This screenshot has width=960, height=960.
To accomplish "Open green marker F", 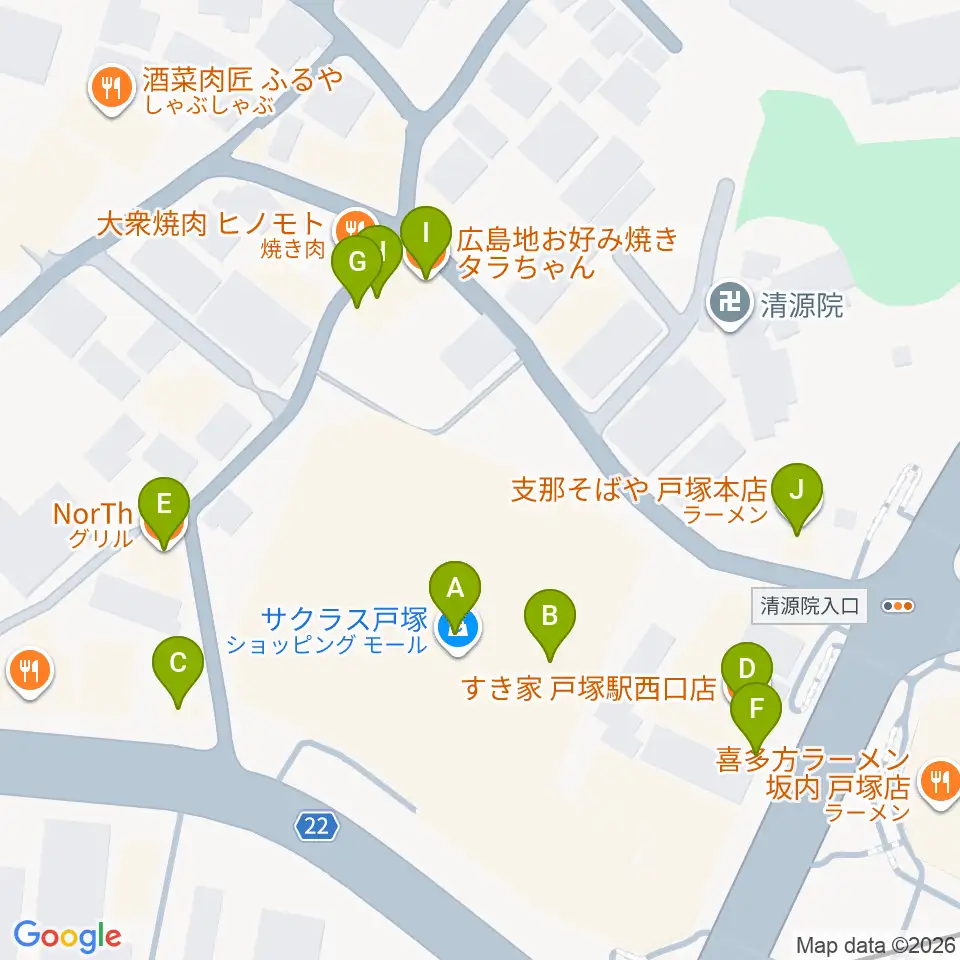I will 756,711.
